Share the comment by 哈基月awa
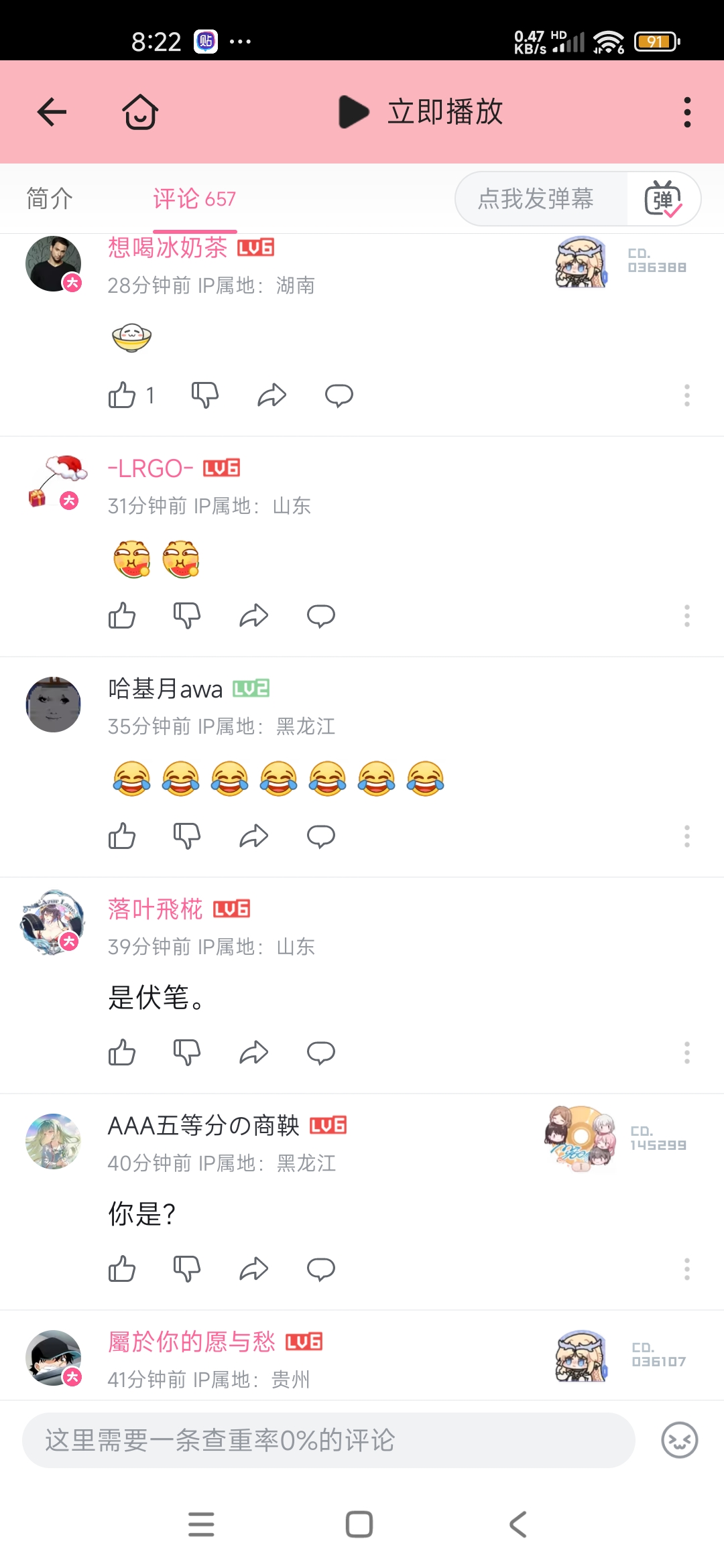Viewport: 724px width, 1568px height. 254,836
